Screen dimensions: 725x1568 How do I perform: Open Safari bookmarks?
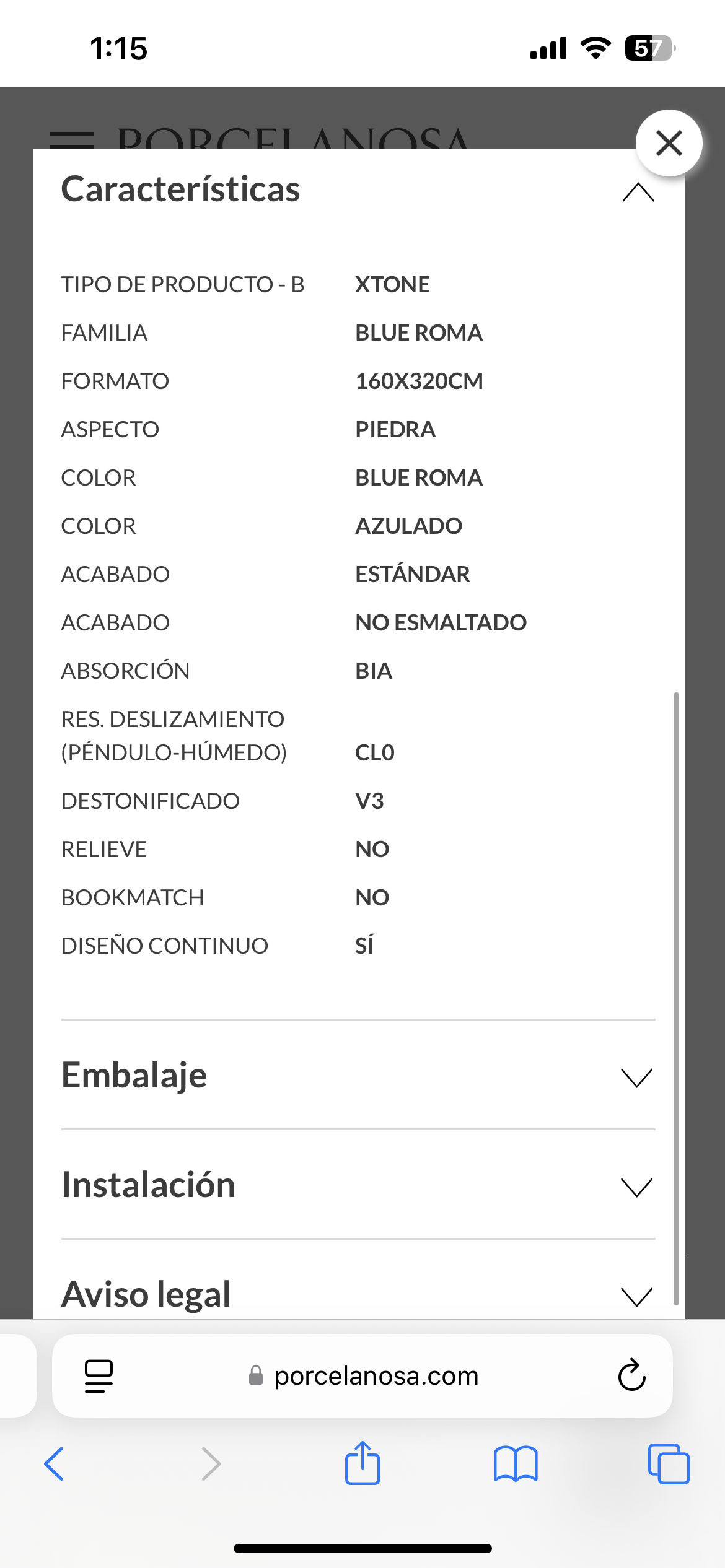coord(516,1464)
